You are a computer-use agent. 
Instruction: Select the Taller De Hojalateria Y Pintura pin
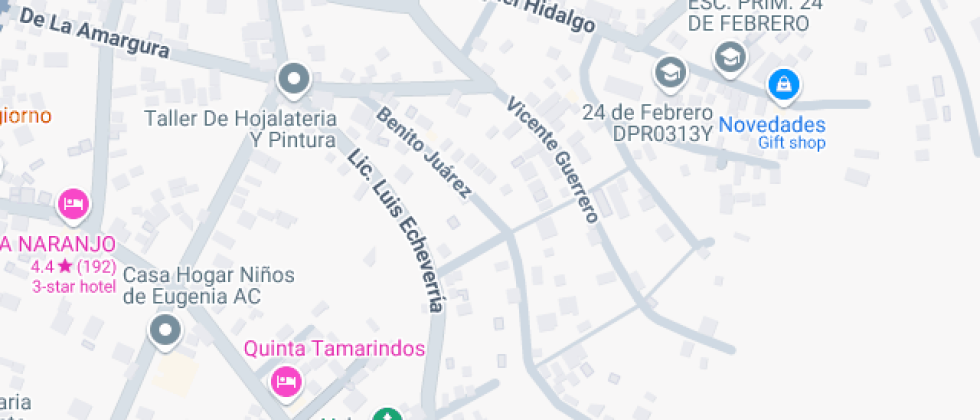[293, 78]
